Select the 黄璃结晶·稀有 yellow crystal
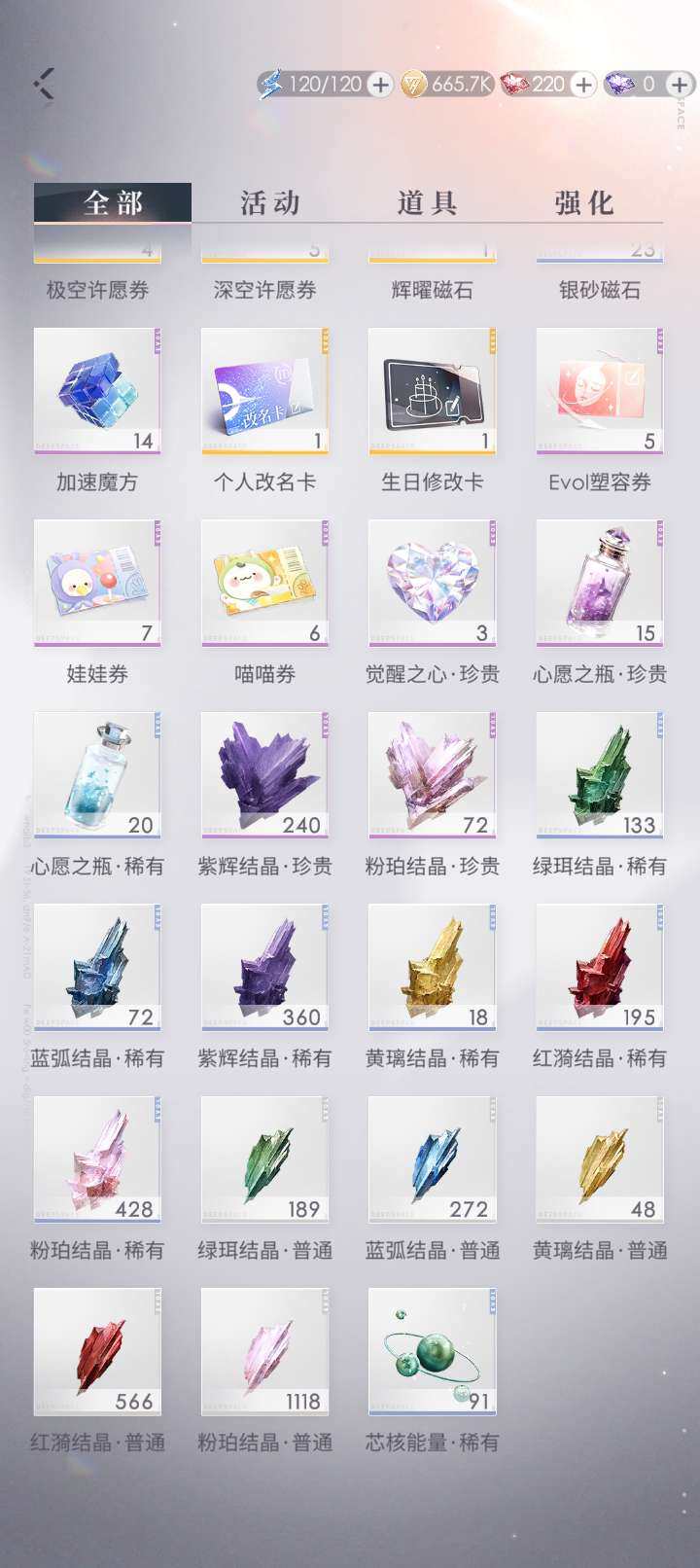 (433, 966)
